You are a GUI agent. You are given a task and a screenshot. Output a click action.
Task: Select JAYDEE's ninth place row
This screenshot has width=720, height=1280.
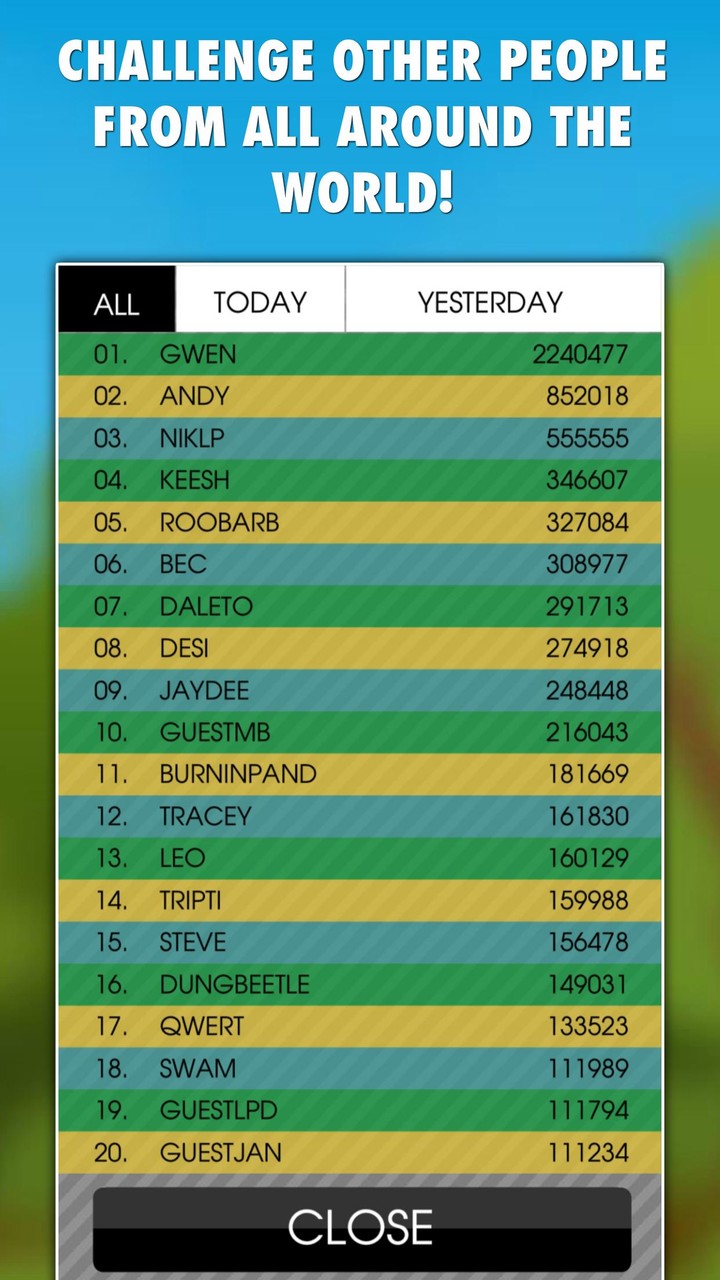pyautogui.click(x=360, y=691)
